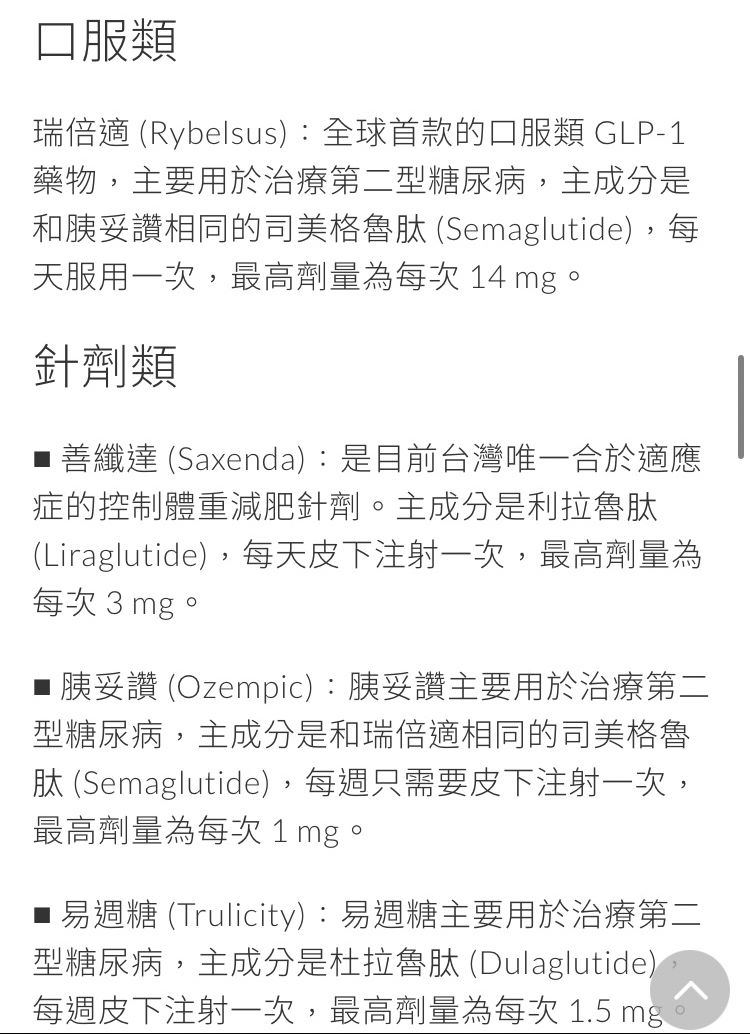750x1034 pixels.
Task: Tap the scroll-to-top arrow button
Action: [689, 989]
